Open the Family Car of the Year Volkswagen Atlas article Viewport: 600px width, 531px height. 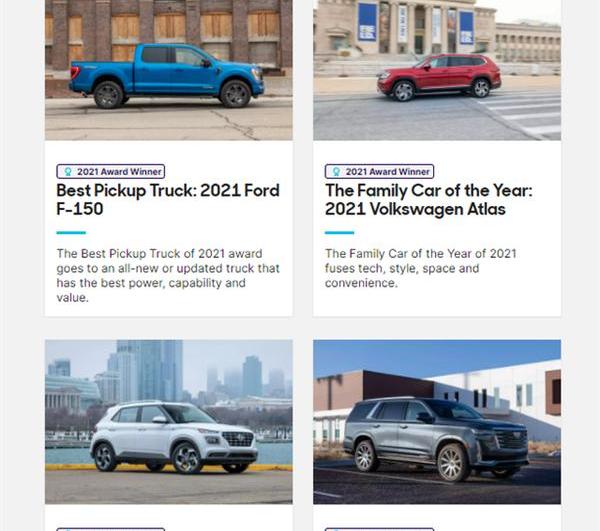tap(415, 199)
